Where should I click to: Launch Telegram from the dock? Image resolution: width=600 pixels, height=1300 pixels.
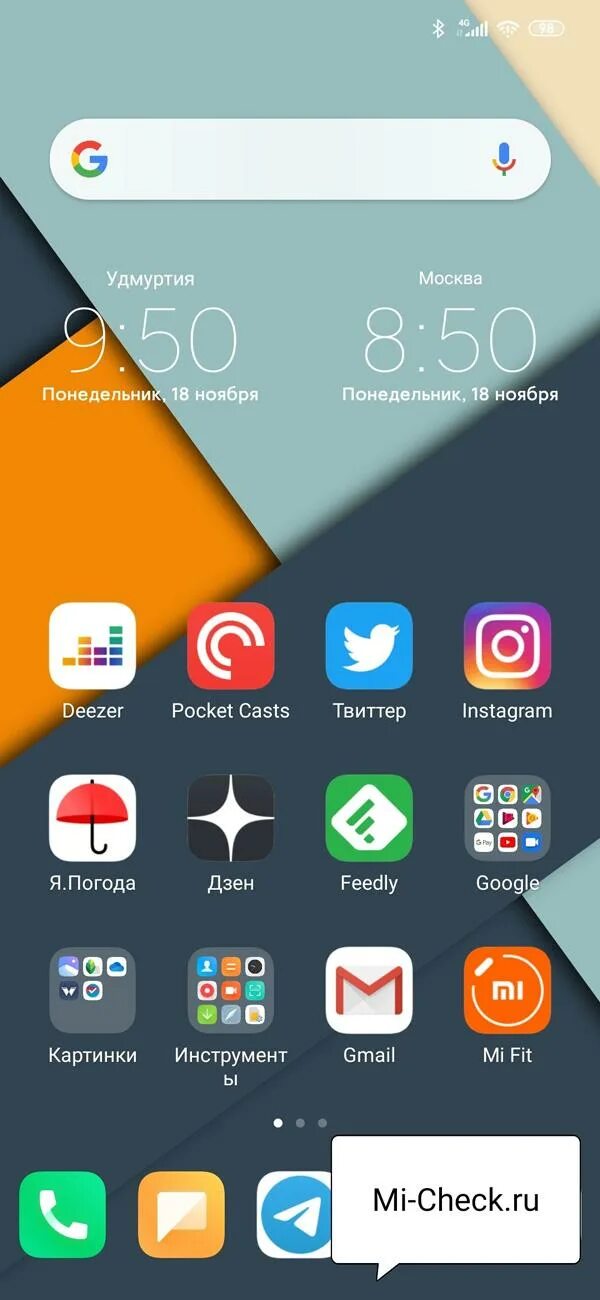295,1214
